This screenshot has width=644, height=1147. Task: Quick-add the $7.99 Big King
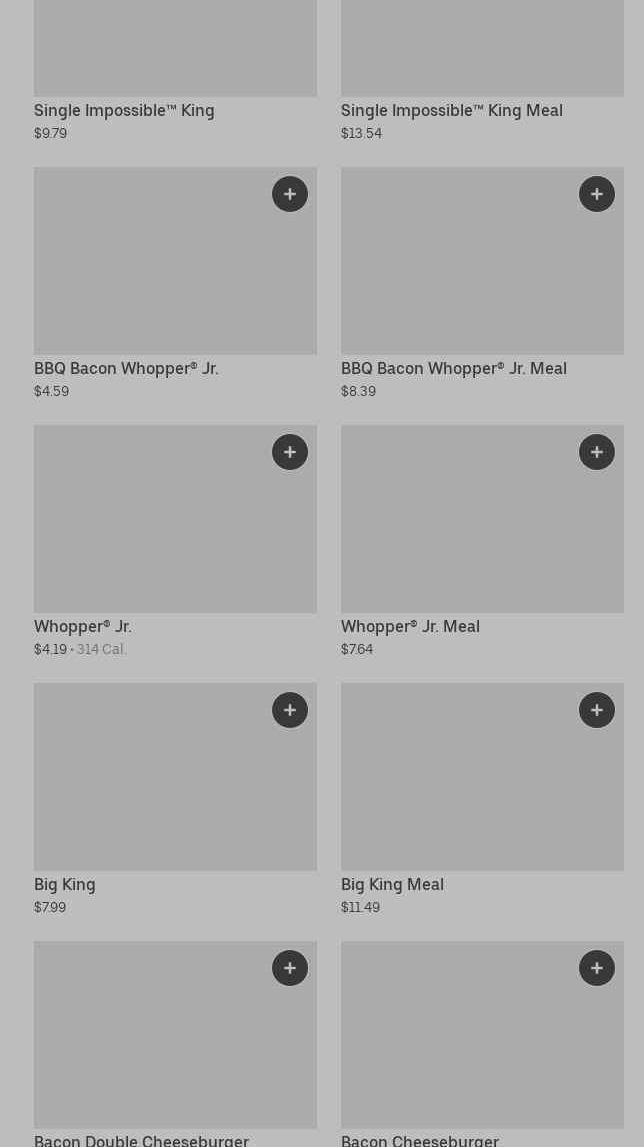point(290,710)
